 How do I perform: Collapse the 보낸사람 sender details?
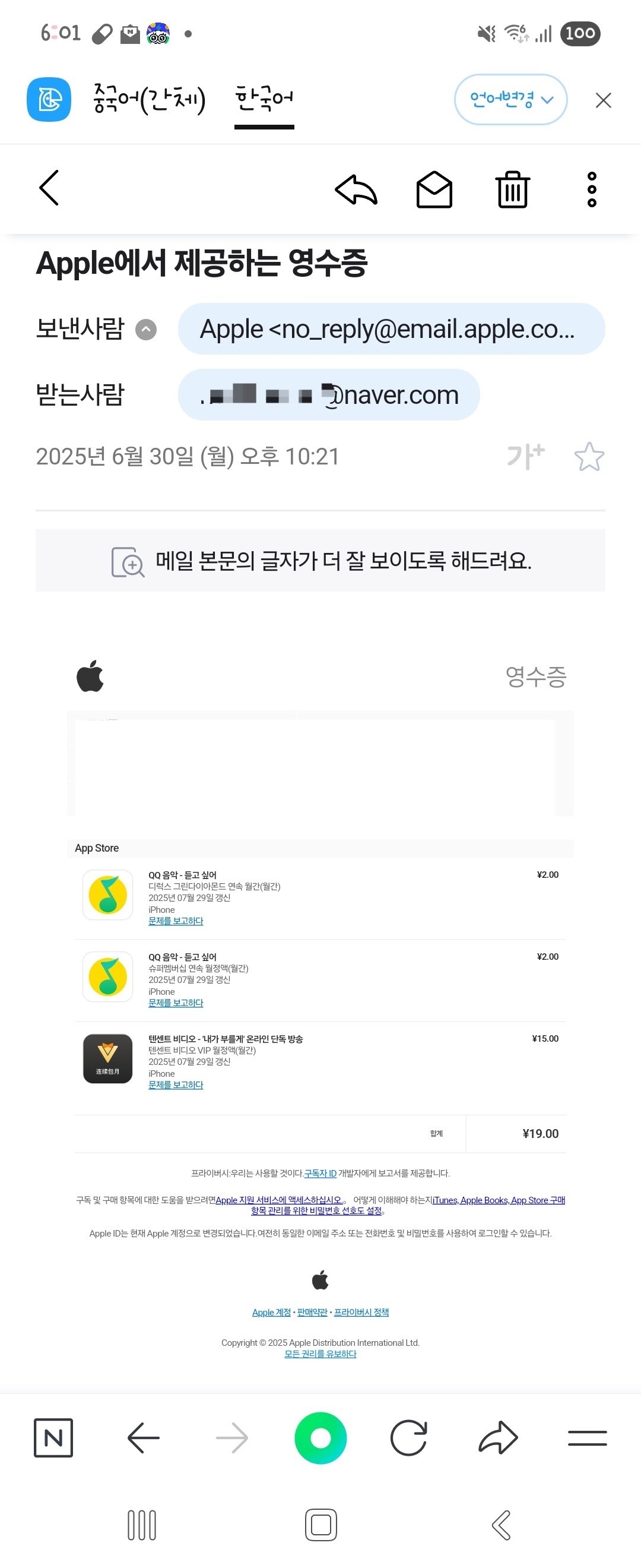click(146, 329)
